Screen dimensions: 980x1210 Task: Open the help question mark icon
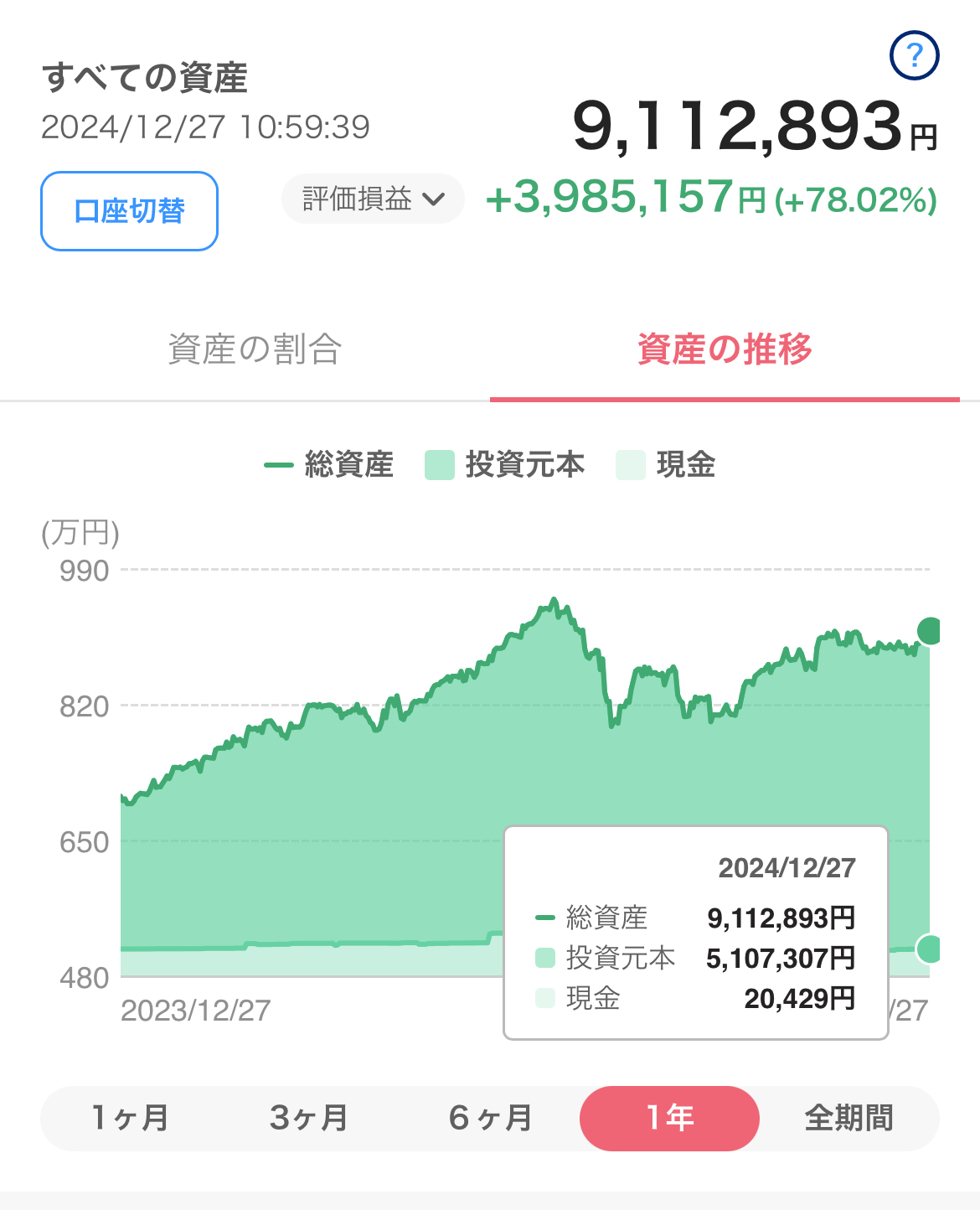click(914, 56)
